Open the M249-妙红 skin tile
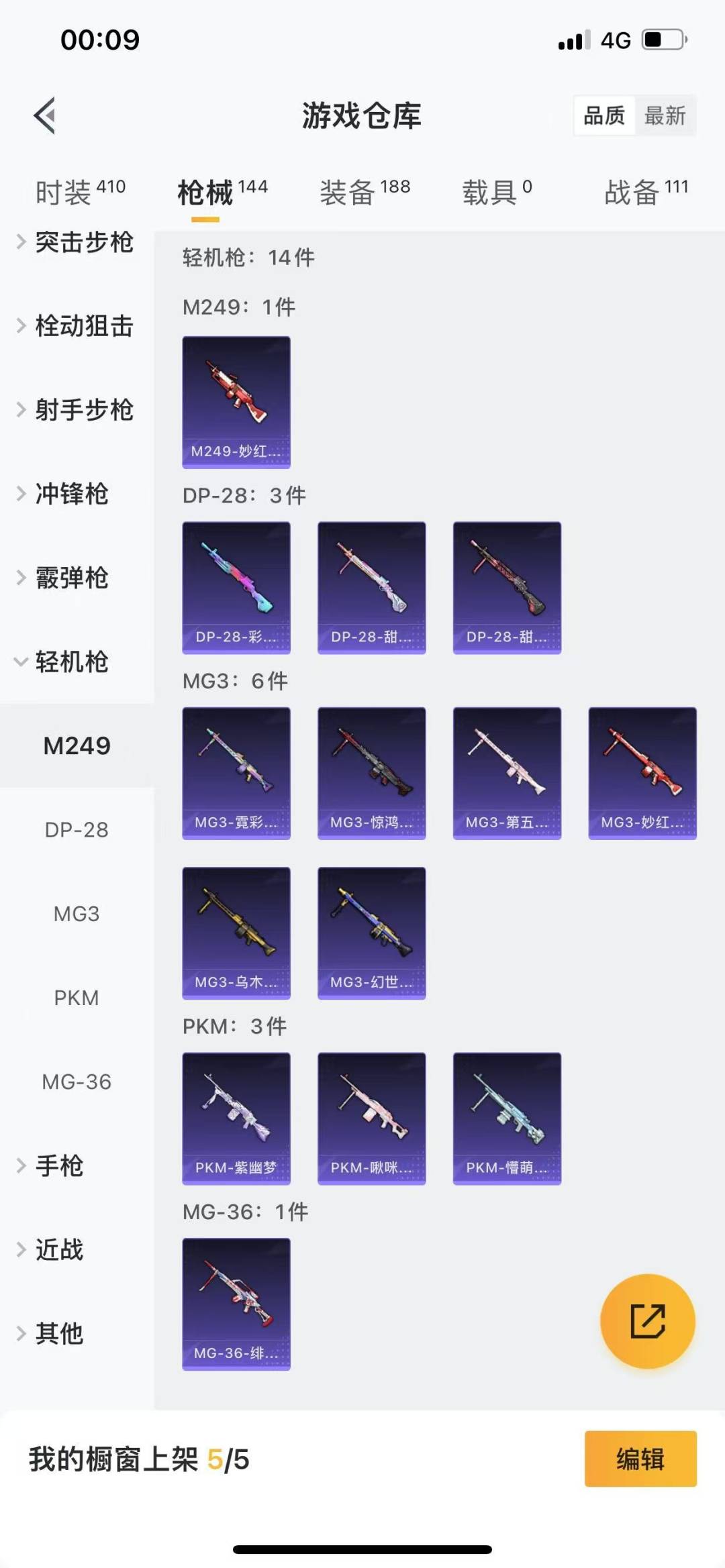725x1568 pixels. click(236, 402)
